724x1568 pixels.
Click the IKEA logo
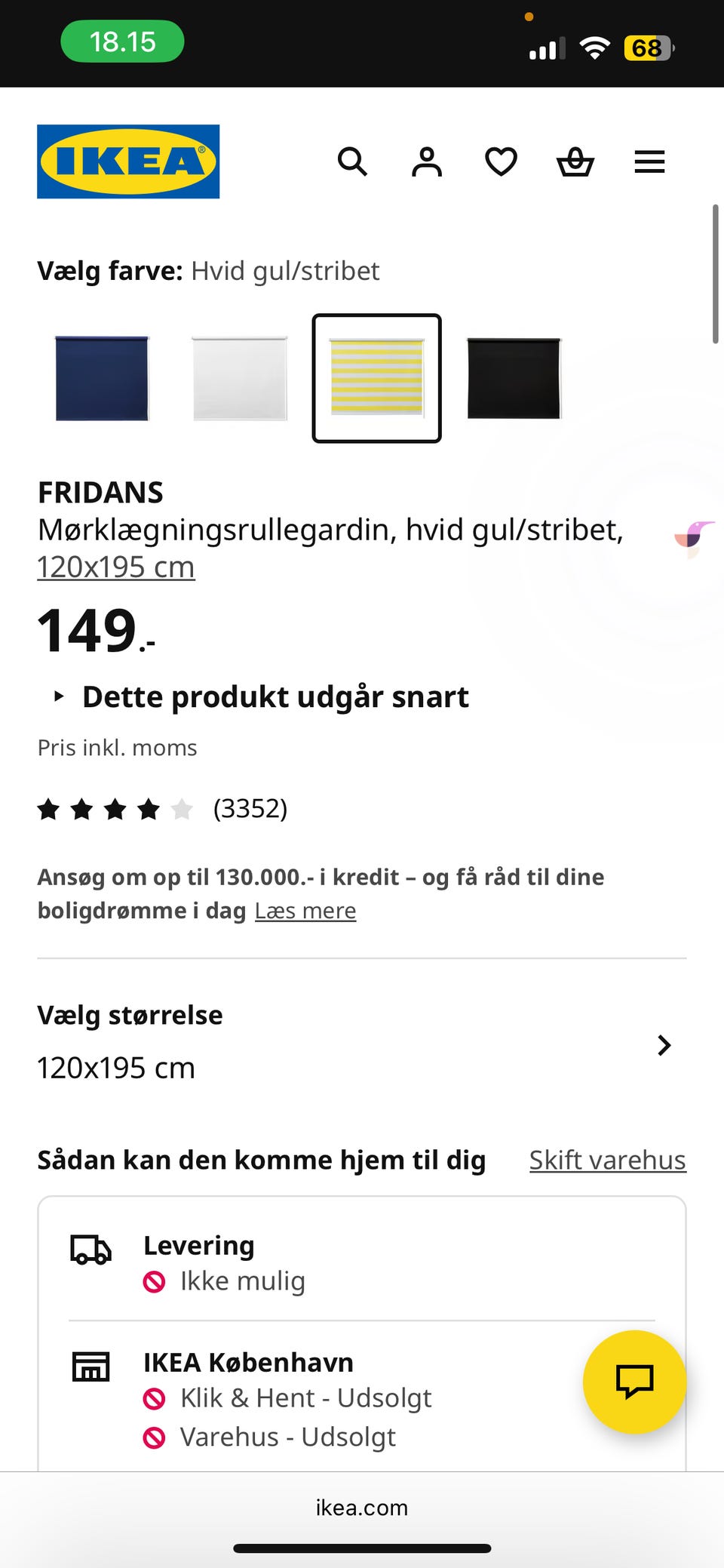pos(128,161)
